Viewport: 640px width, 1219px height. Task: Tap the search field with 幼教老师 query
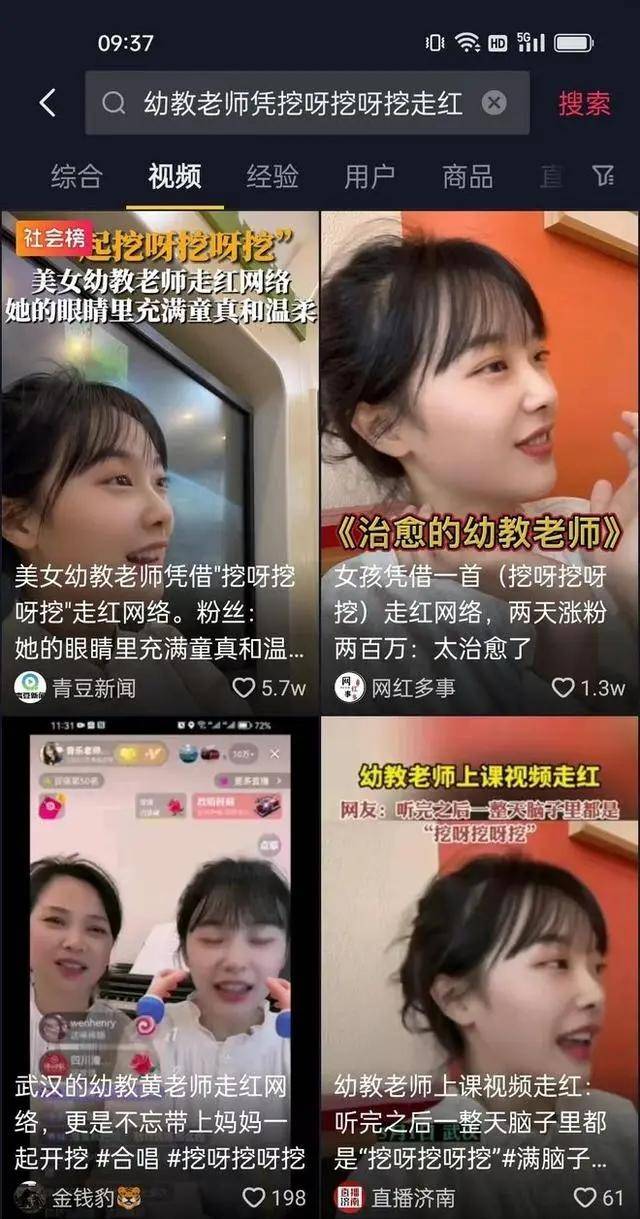tap(300, 103)
